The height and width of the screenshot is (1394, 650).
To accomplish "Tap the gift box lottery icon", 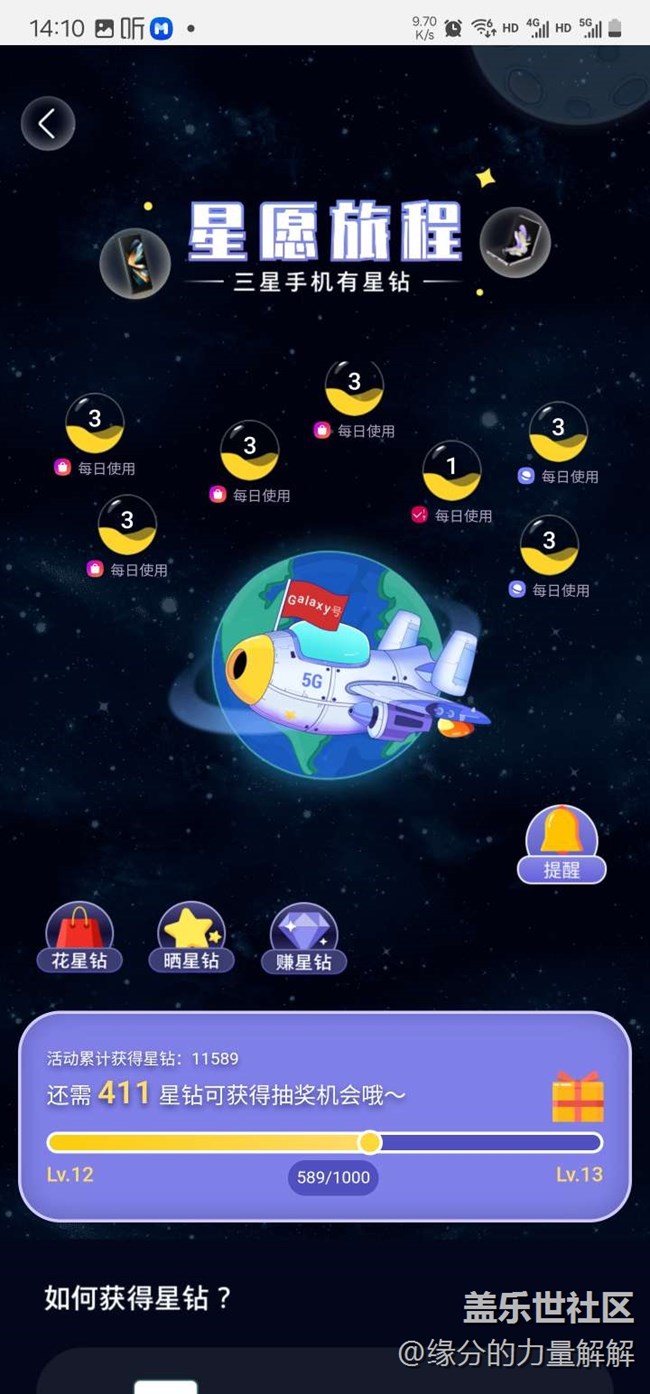I will (x=578, y=1097).
